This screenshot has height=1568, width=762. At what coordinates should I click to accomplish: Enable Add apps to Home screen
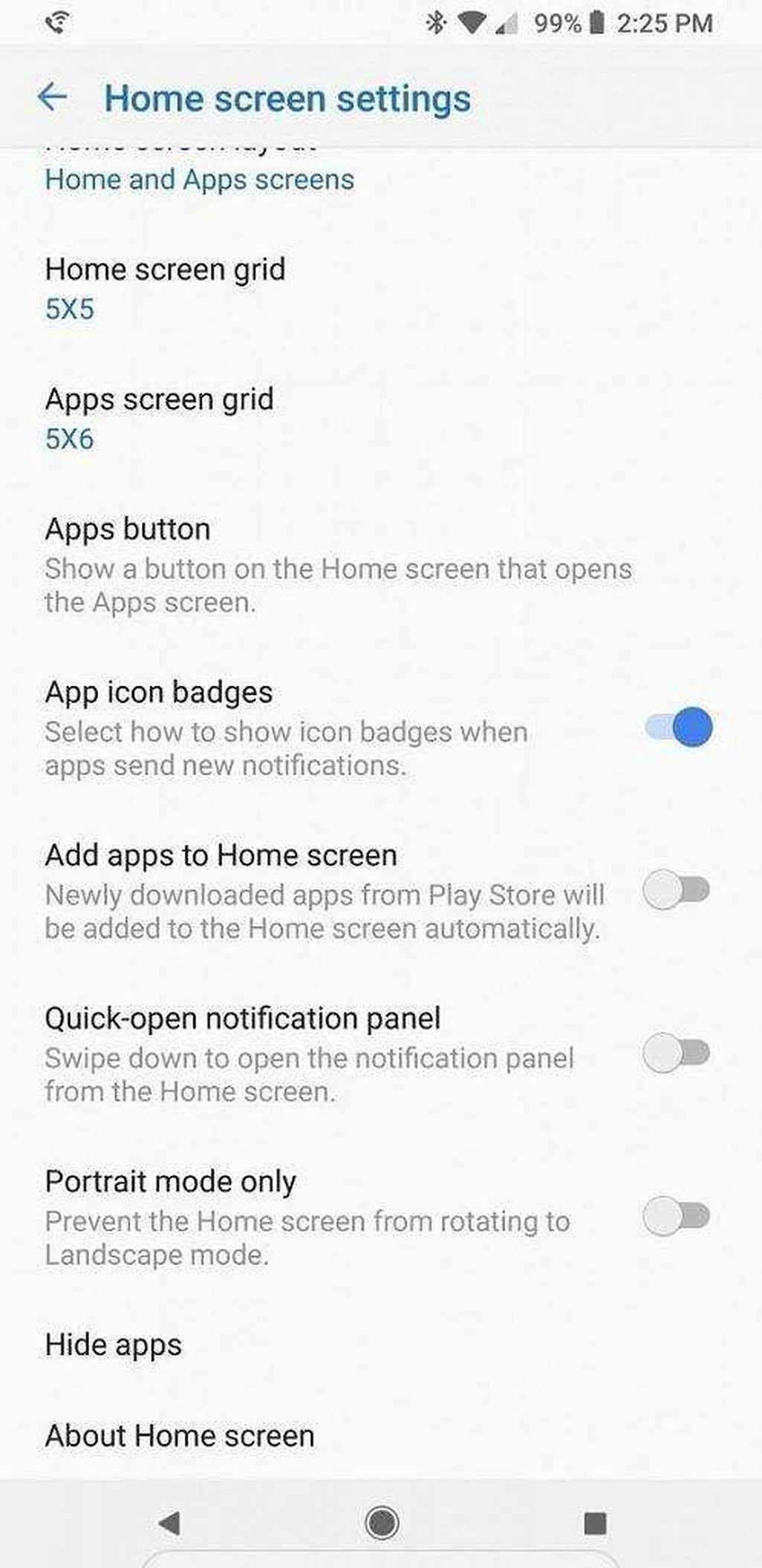pos(676,890)
